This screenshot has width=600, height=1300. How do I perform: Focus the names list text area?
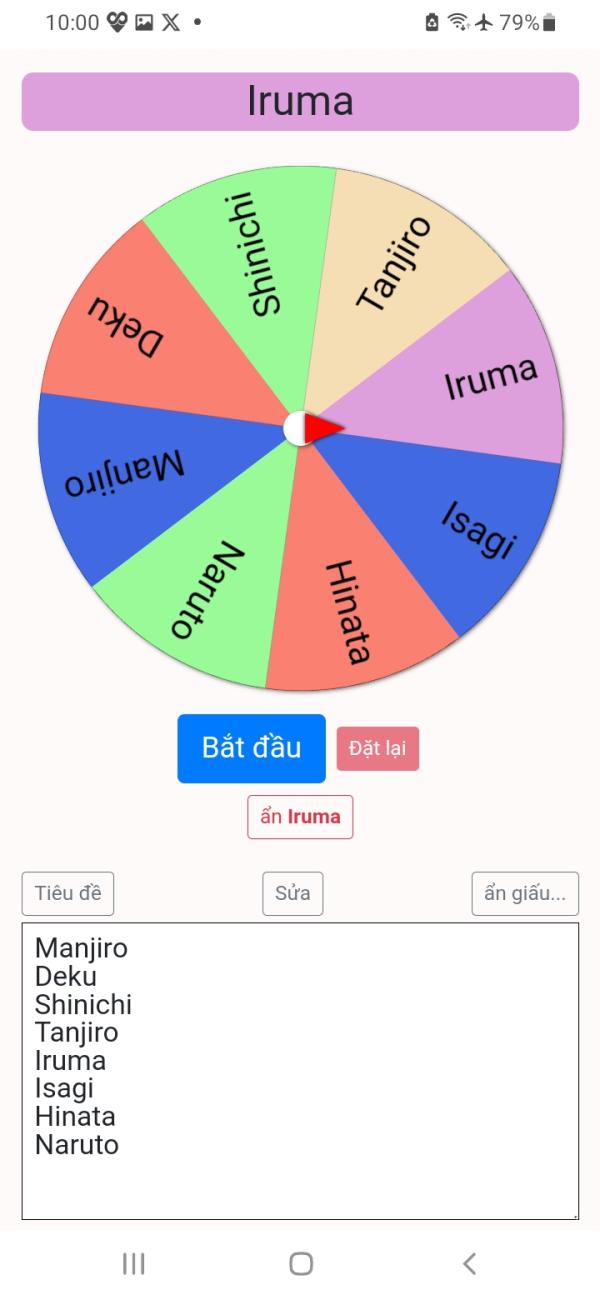tap(300, 1071)
